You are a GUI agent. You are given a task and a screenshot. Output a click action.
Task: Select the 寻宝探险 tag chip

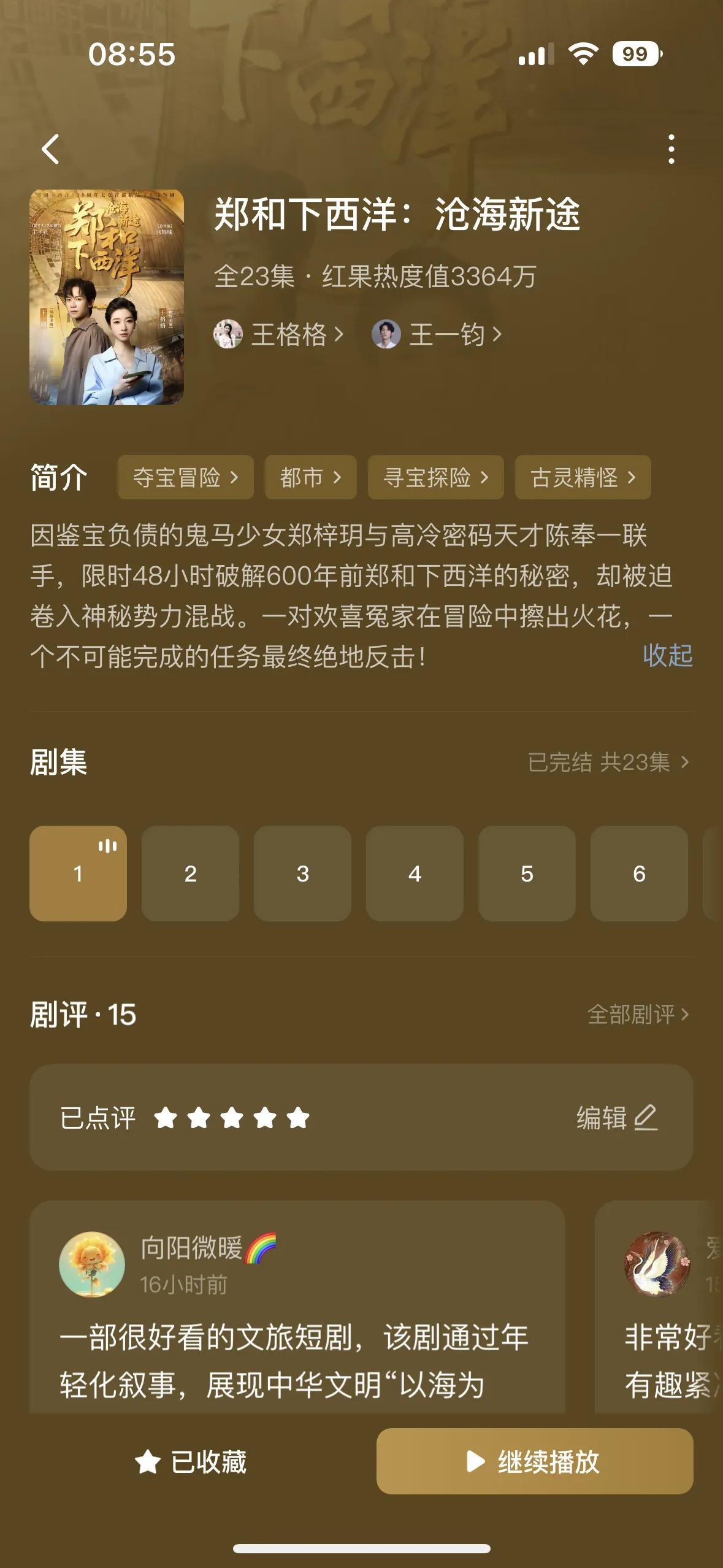tap(435, 477)
